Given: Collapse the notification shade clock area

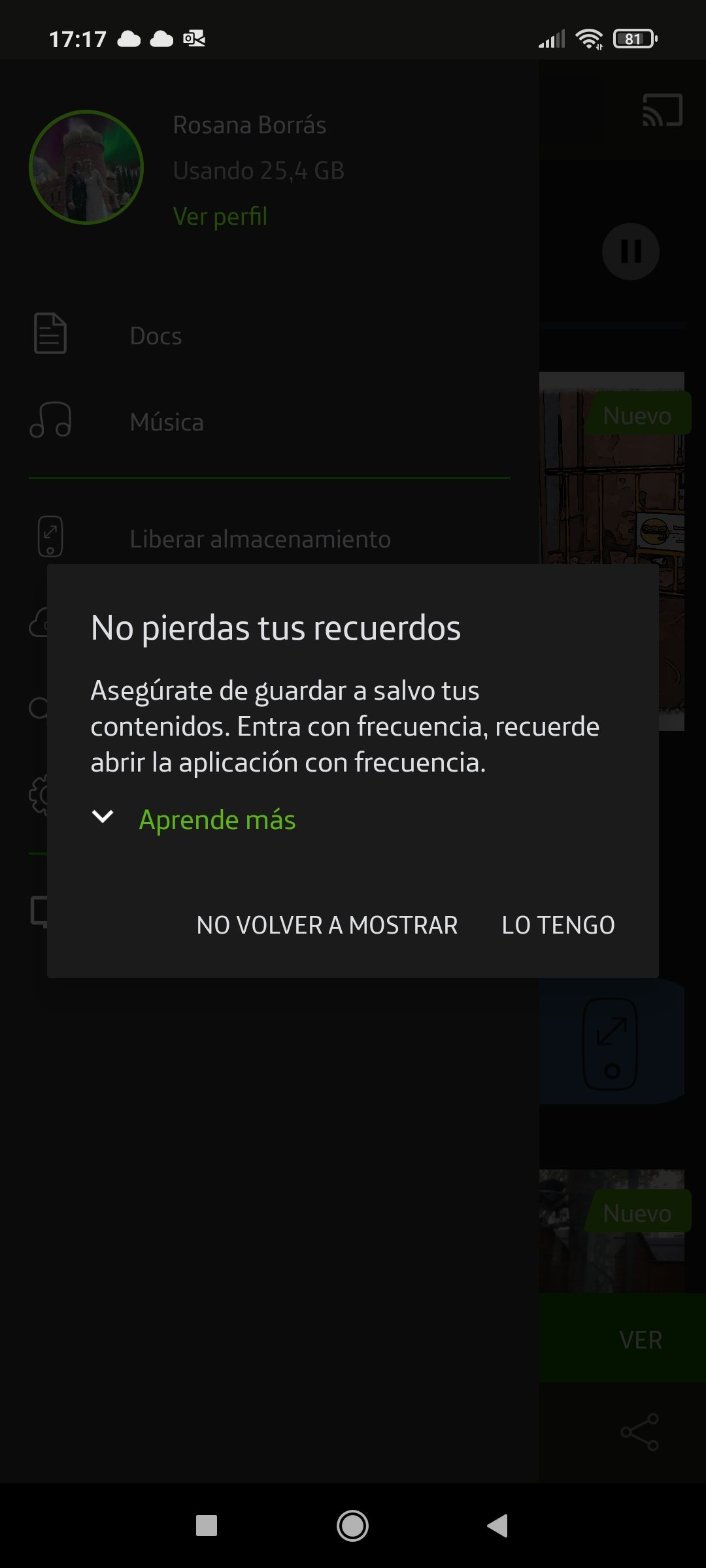Looking at the screenshot, I should point(78,38).
